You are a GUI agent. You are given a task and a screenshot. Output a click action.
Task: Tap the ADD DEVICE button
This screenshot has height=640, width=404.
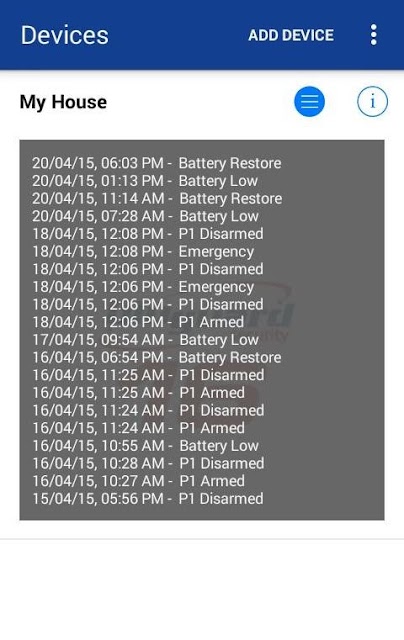click(291, 35)
